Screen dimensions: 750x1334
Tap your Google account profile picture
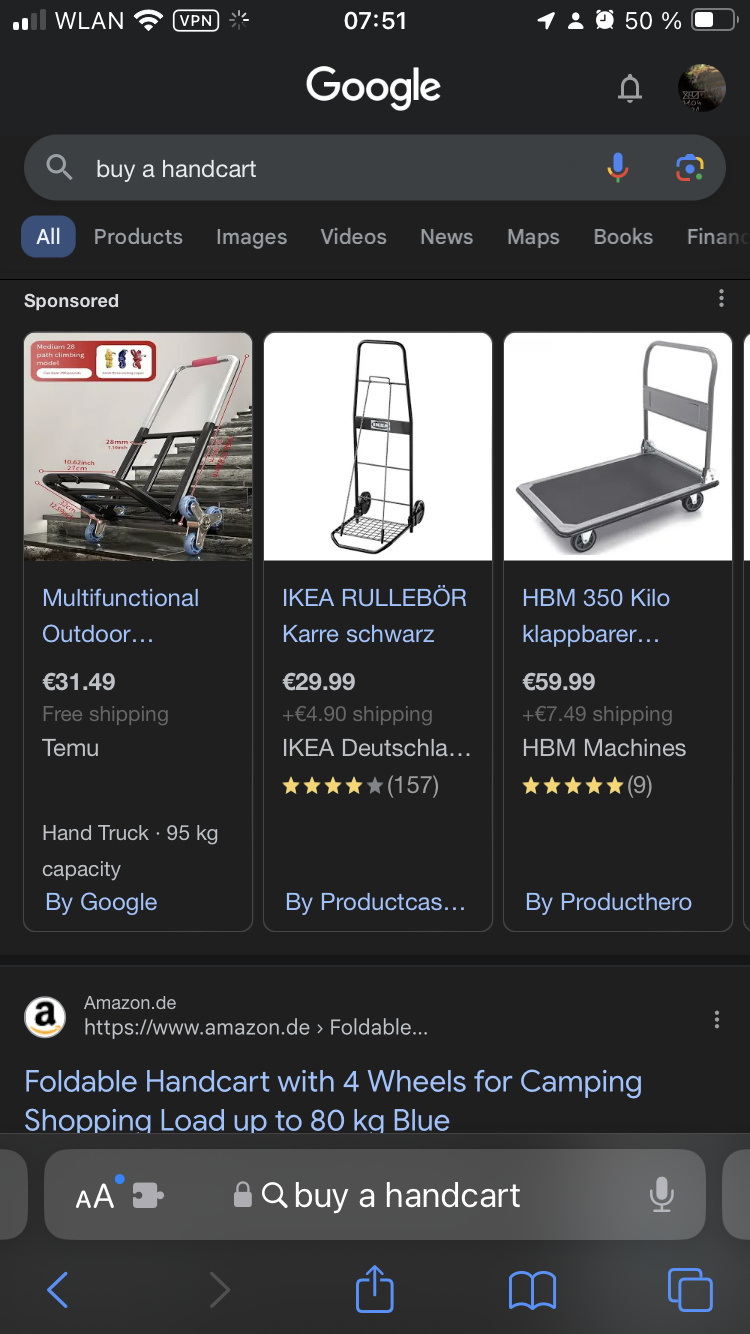coord(700,88)
